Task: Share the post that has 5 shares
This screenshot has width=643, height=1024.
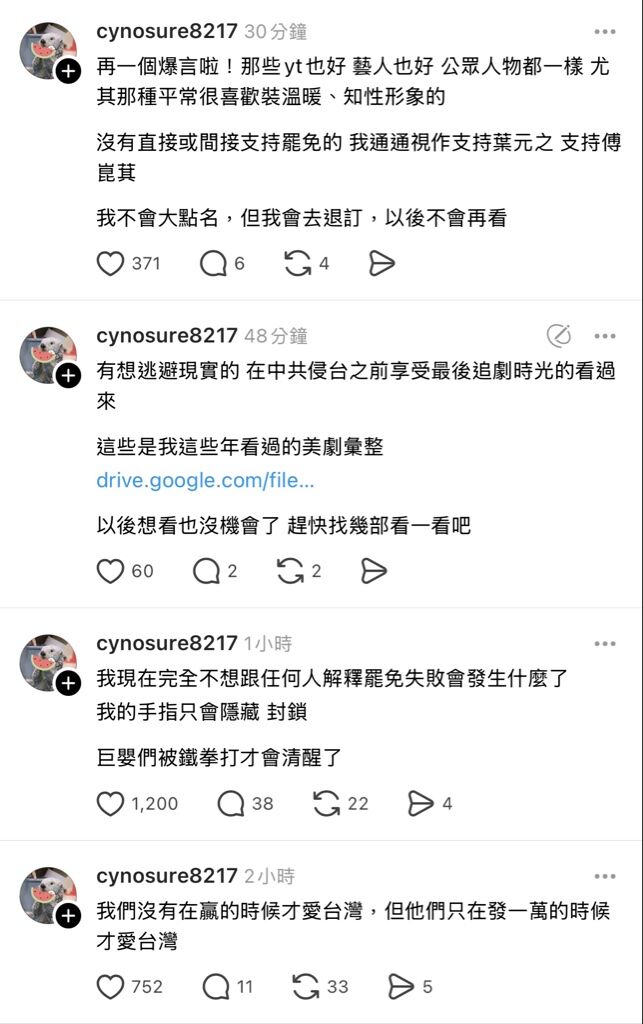Action: (x=401, y=987)
